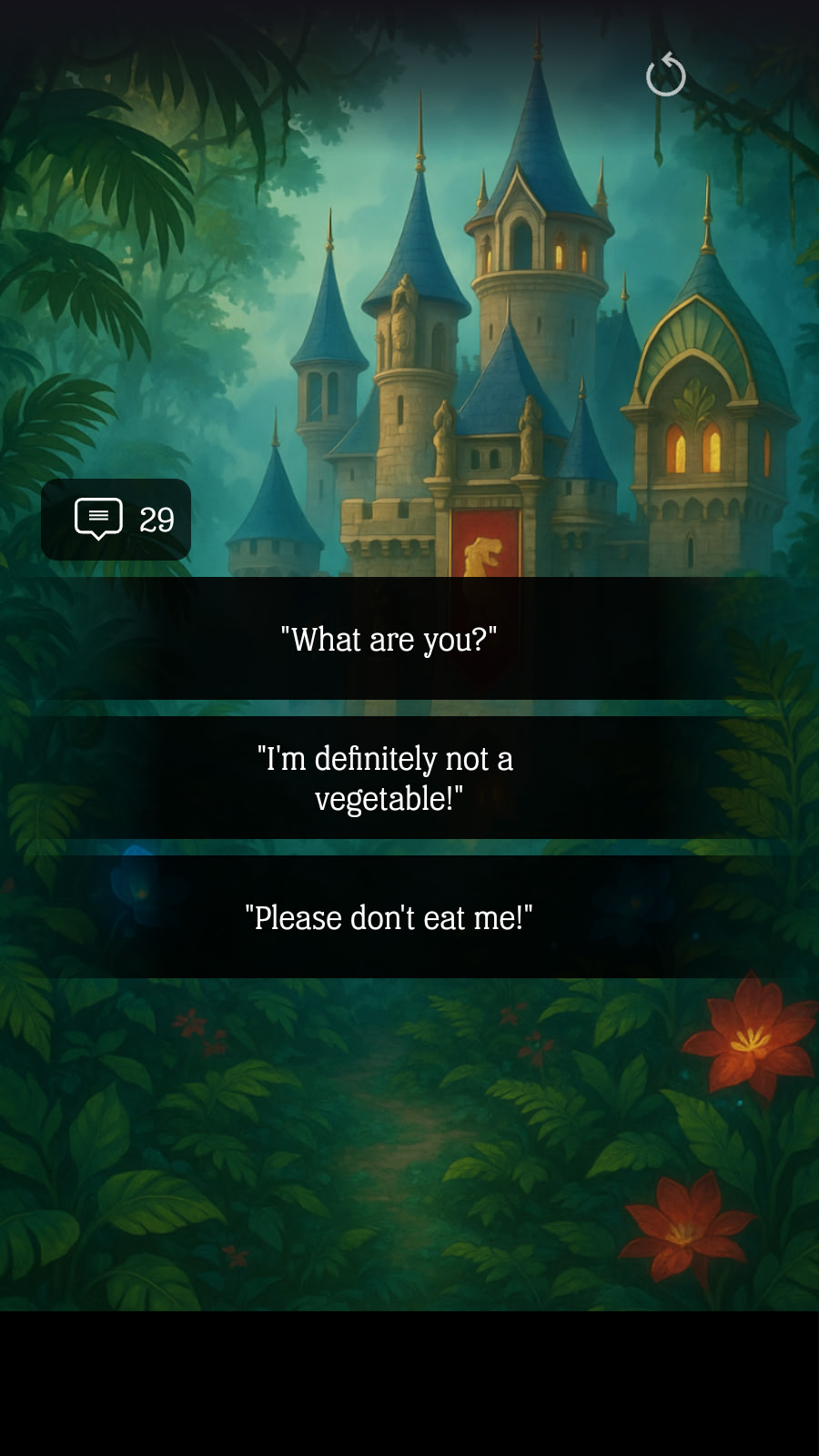This screenshot has width=819, height=1456.
Task: Pick the answer "Please don't eat me!"
Action: coord(389,917)
